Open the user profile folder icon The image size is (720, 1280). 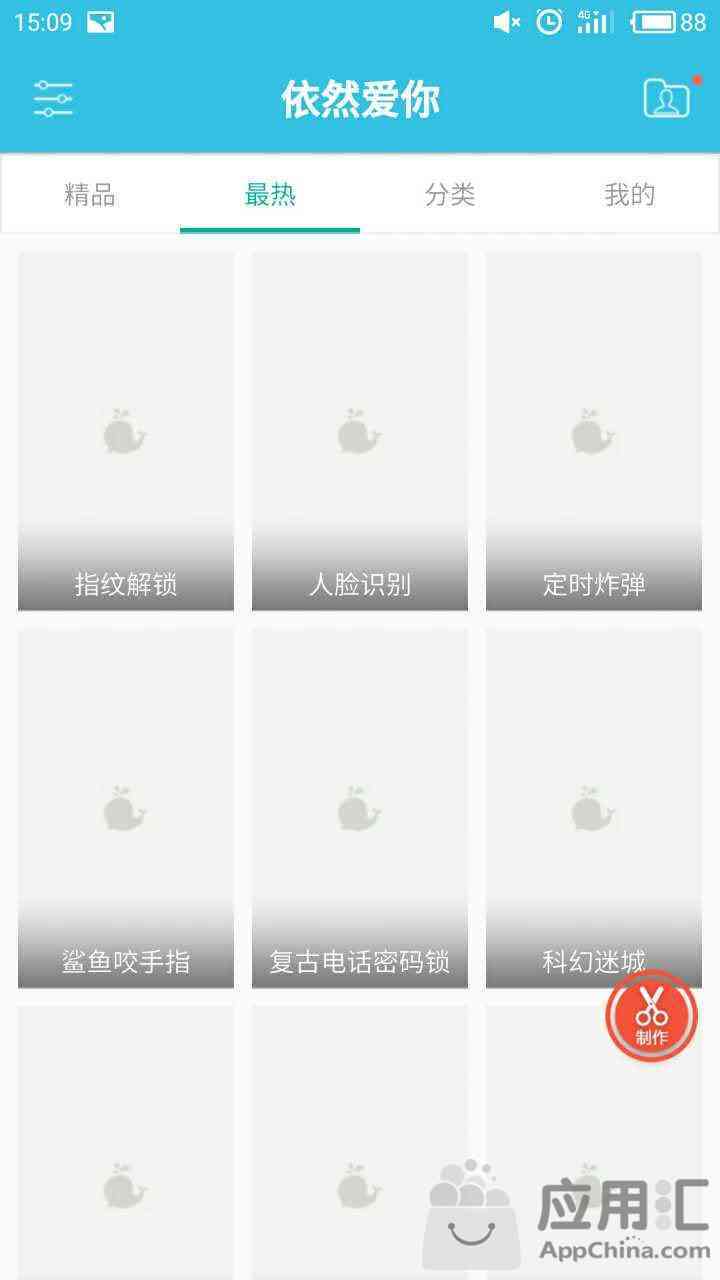(667, 98)
